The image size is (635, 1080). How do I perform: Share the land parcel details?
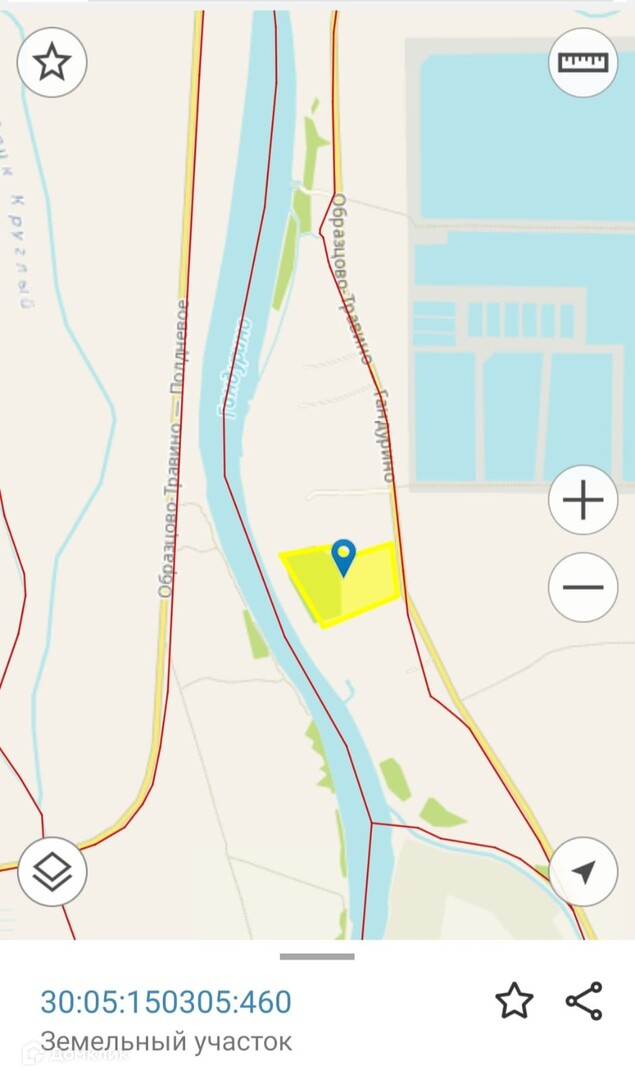pyautogui.click(x=584, y=1000)
